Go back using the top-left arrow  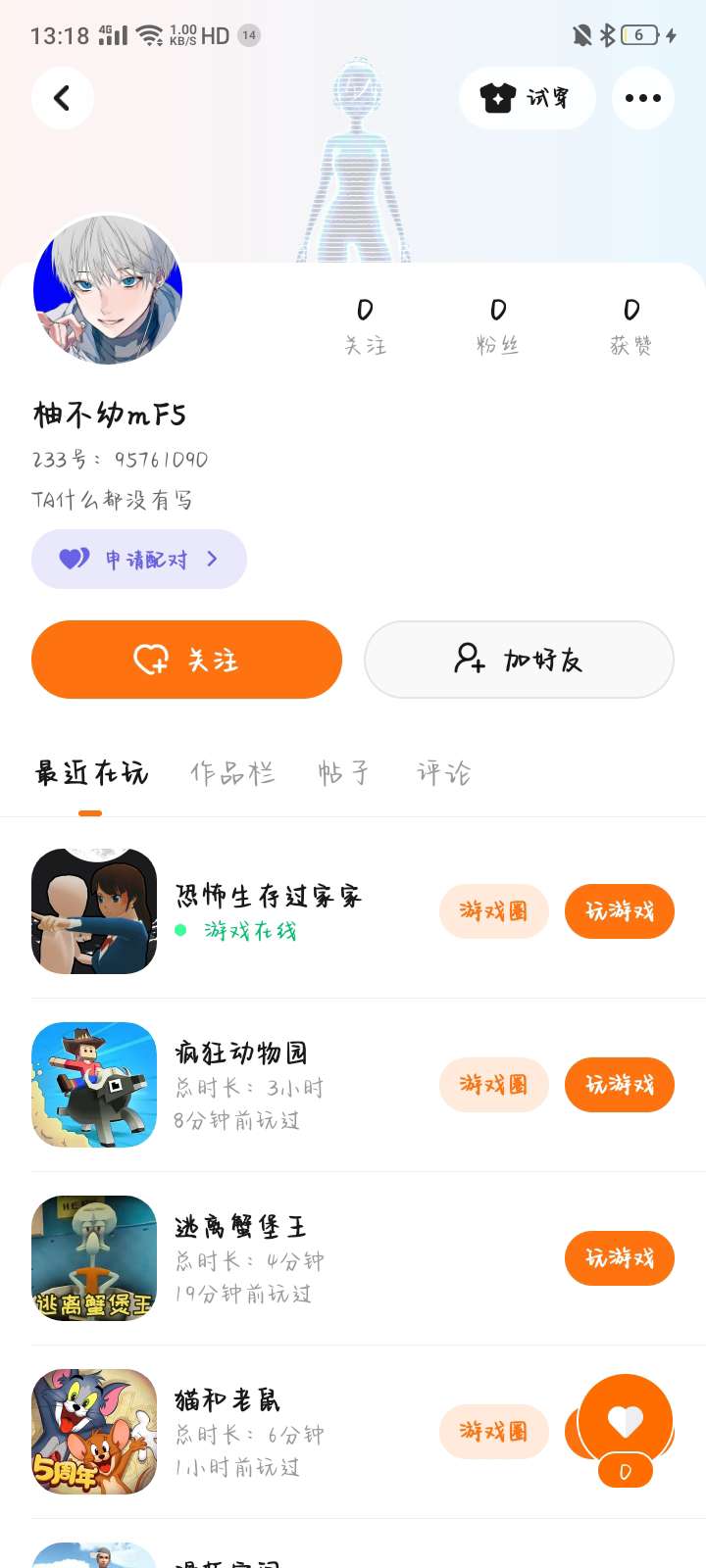pos(62,98)
